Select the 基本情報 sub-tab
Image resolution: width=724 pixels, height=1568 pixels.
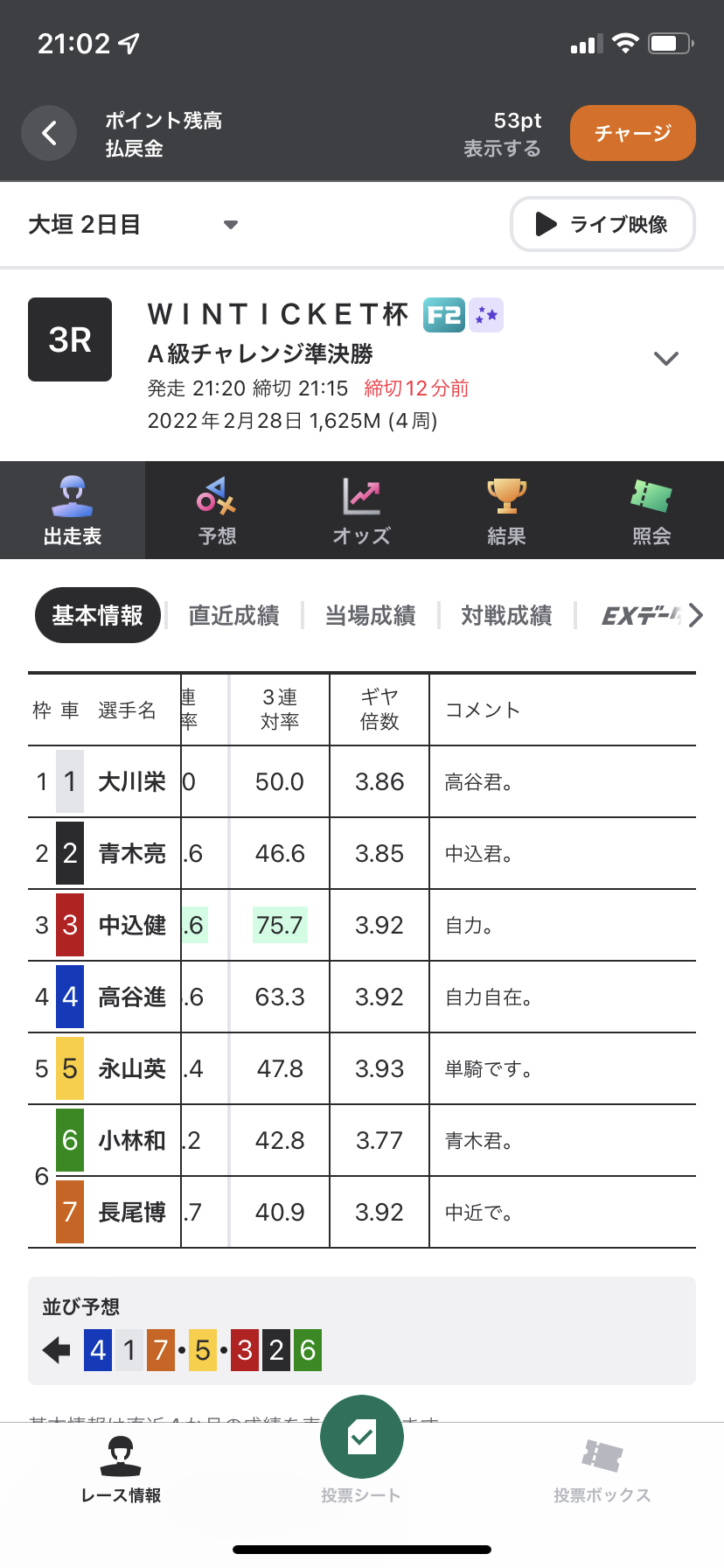(98, 615)
